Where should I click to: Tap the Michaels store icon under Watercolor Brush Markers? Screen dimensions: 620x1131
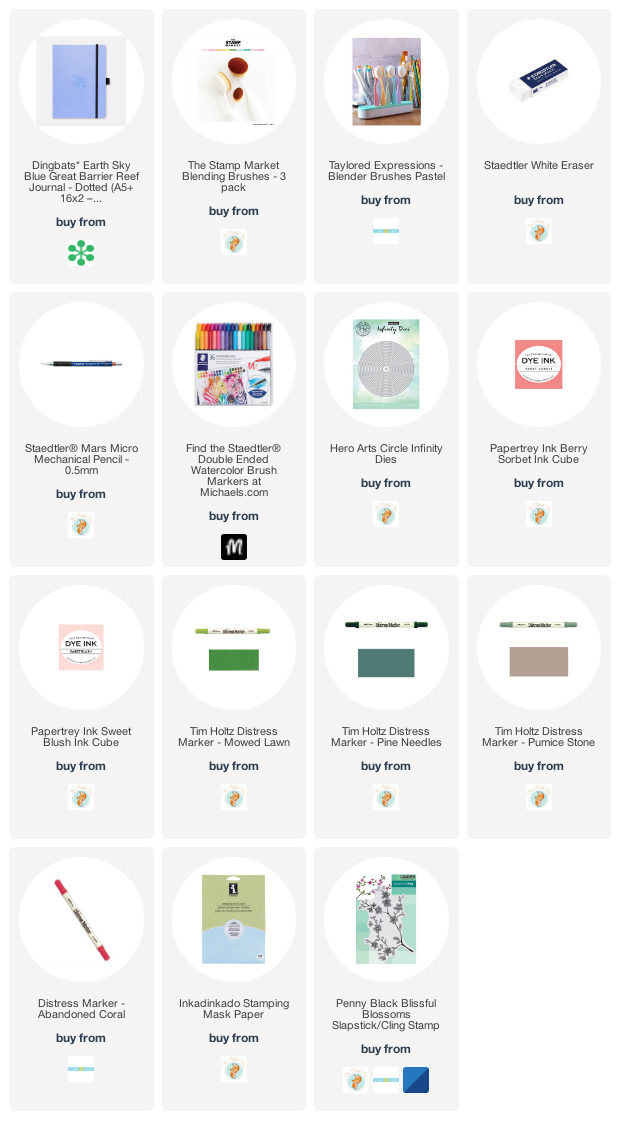[x=234, y=547]
